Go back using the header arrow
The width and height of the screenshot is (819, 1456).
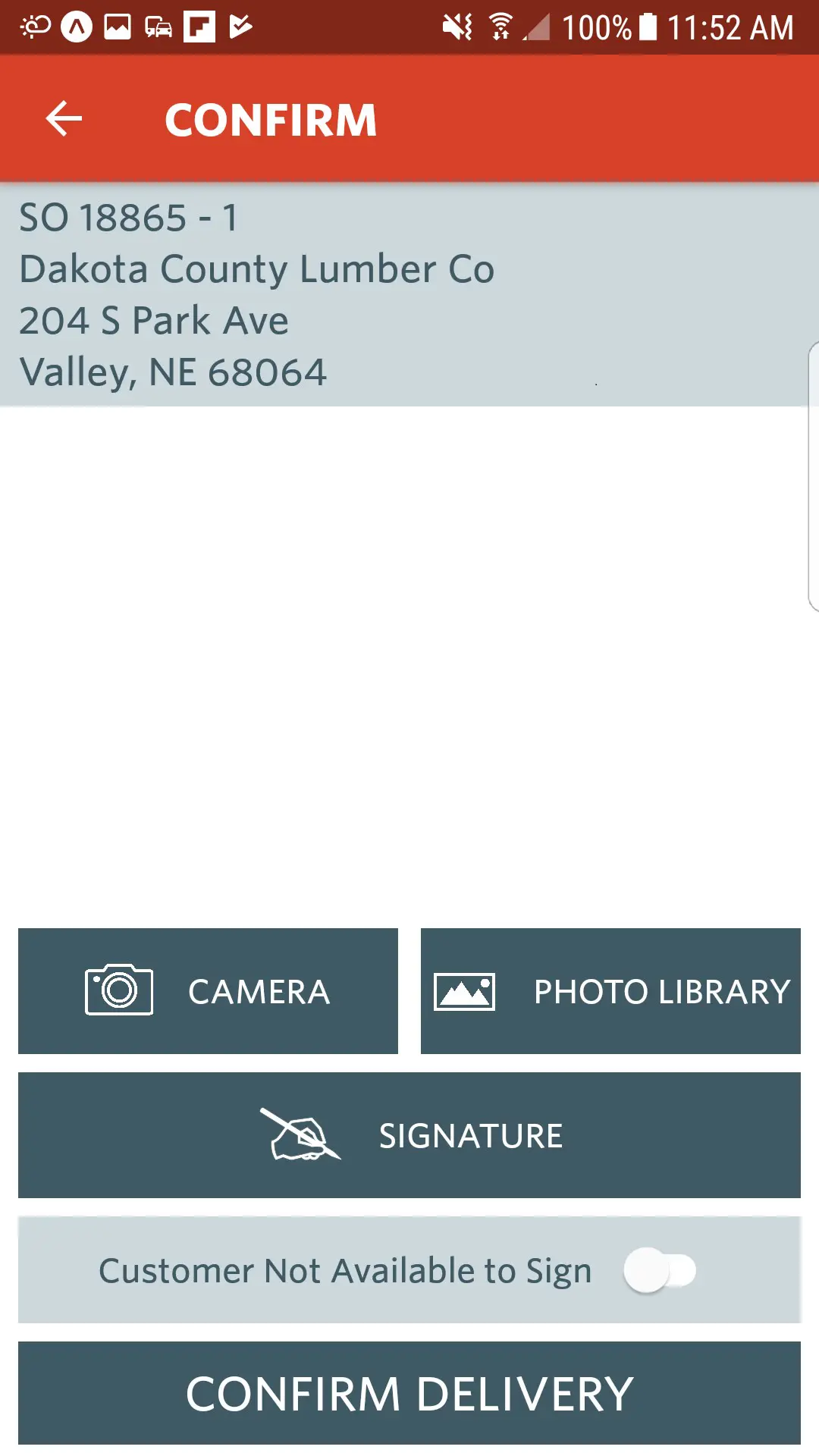(x=64, y=119)
